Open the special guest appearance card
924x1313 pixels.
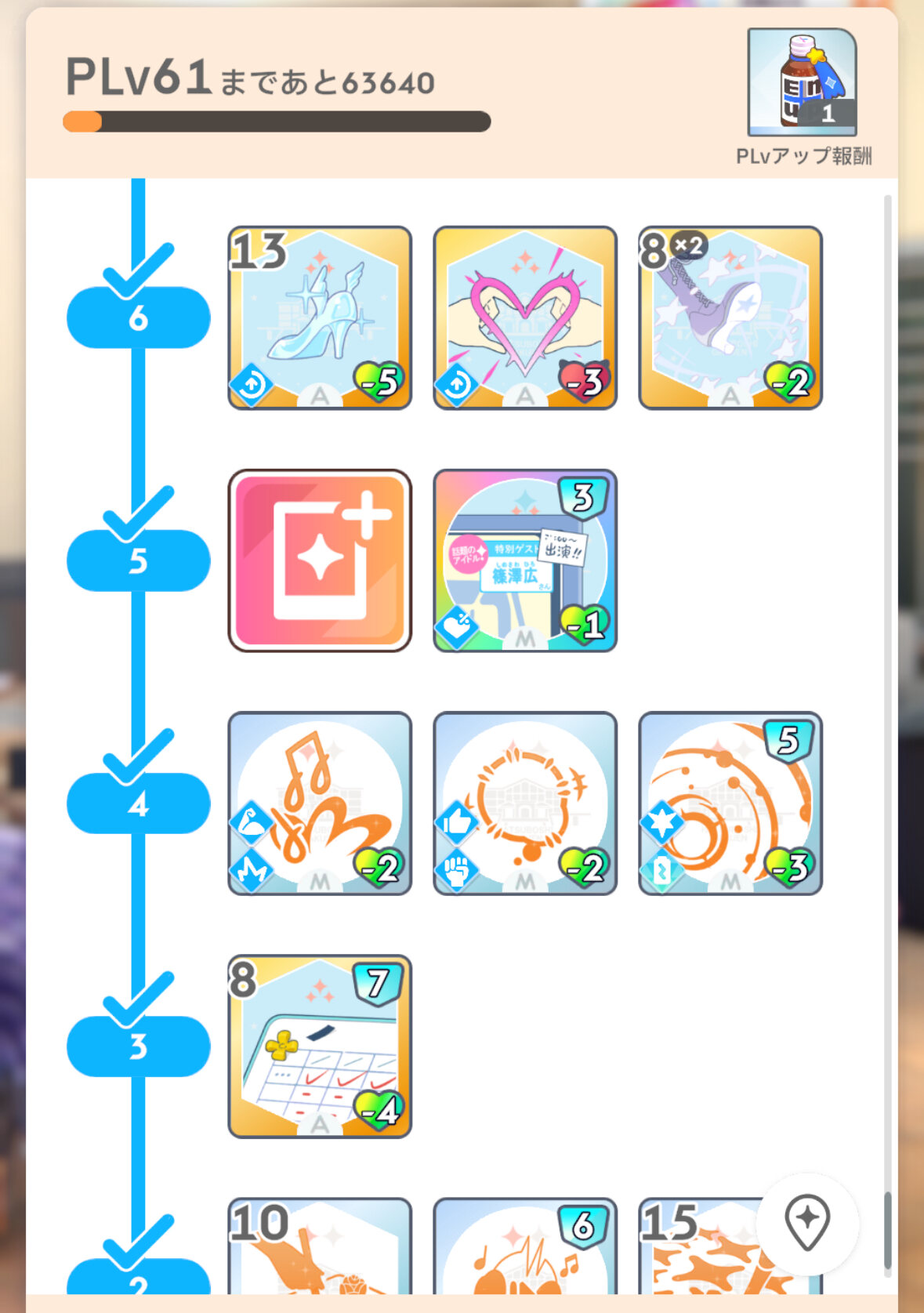(x=525, y=560)
